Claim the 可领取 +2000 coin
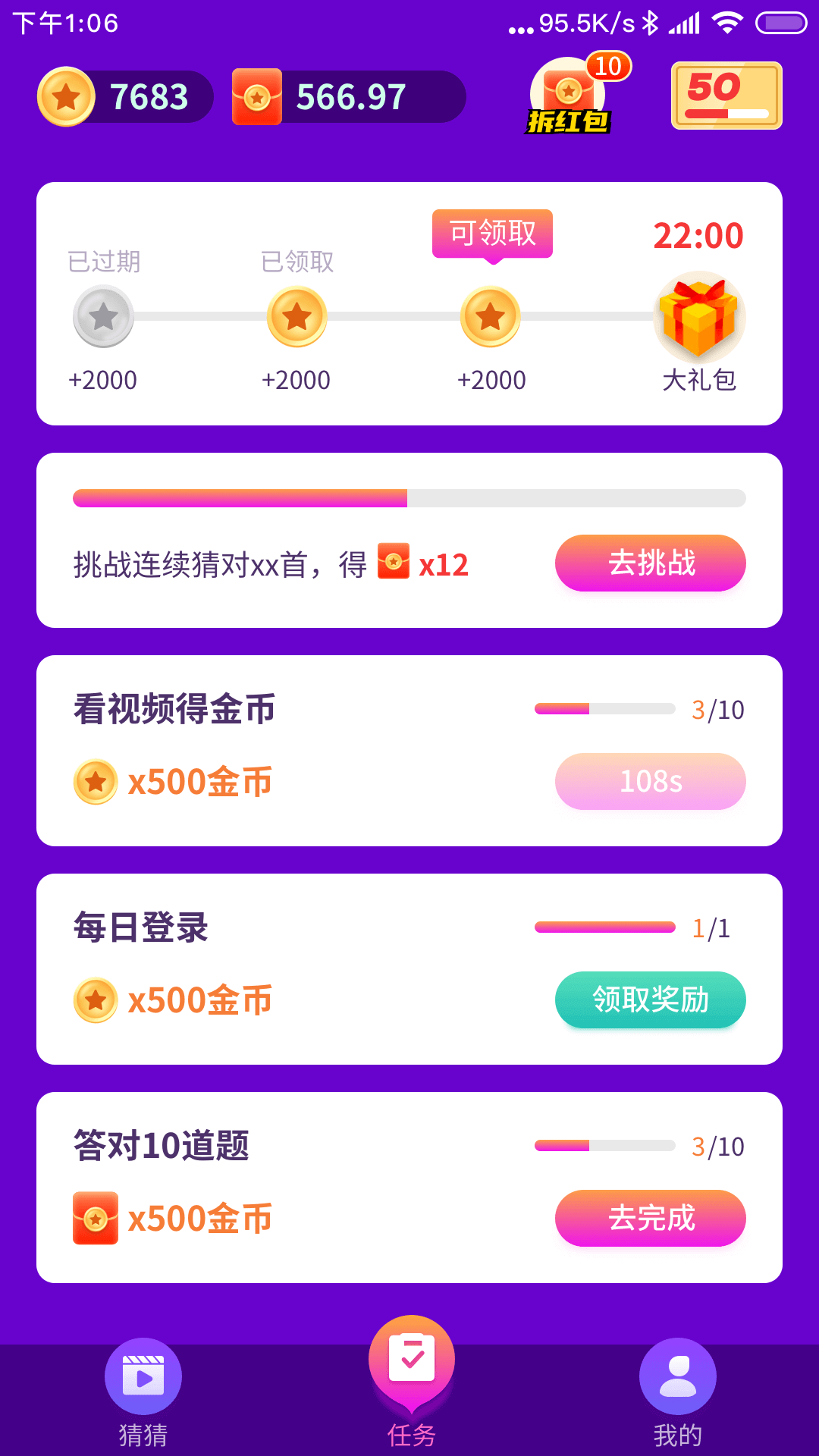 [491, 317]
